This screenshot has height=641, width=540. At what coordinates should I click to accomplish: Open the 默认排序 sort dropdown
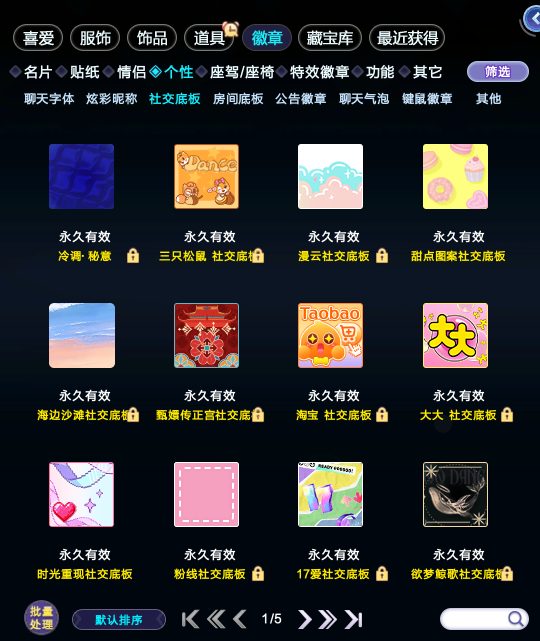119,620
